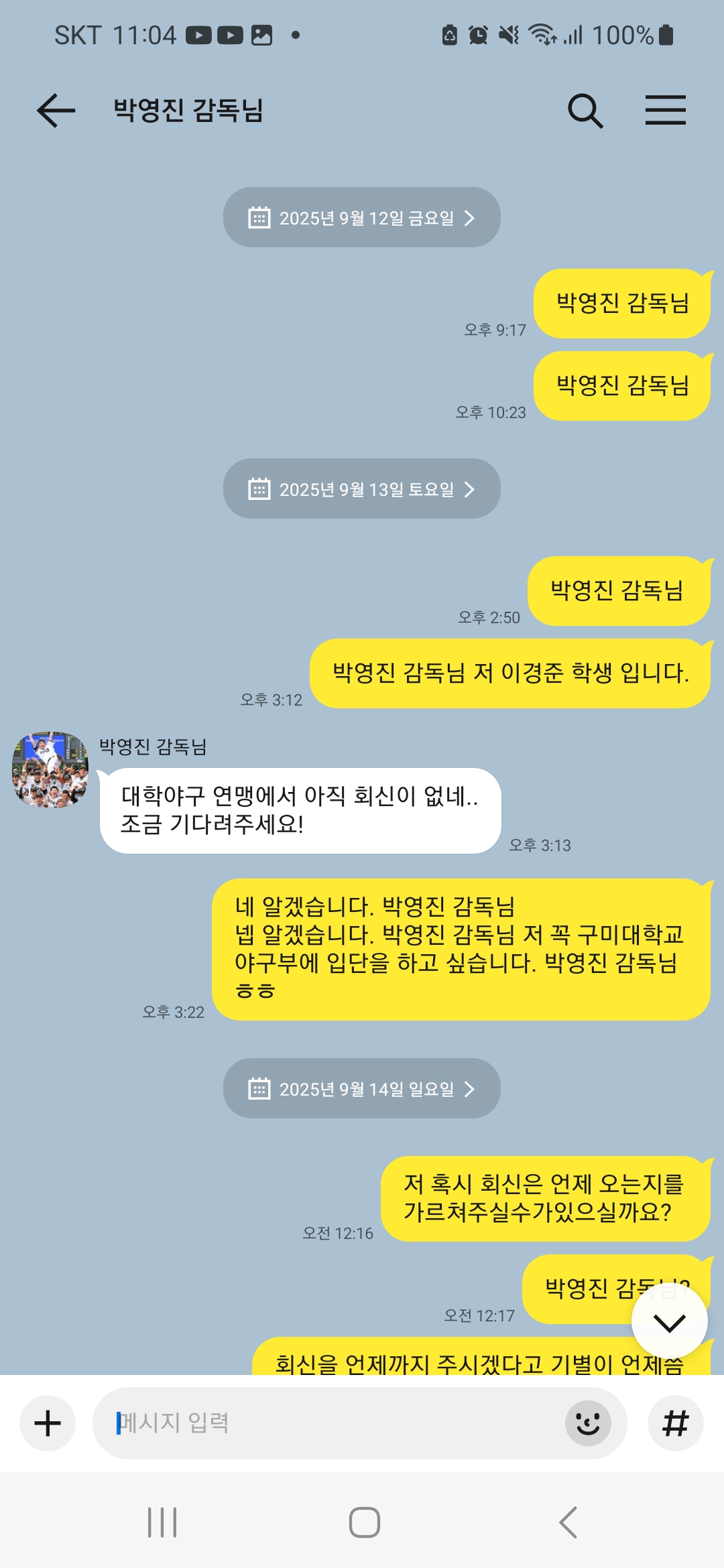Open recent apps from navigation bar

(162, 1522)
